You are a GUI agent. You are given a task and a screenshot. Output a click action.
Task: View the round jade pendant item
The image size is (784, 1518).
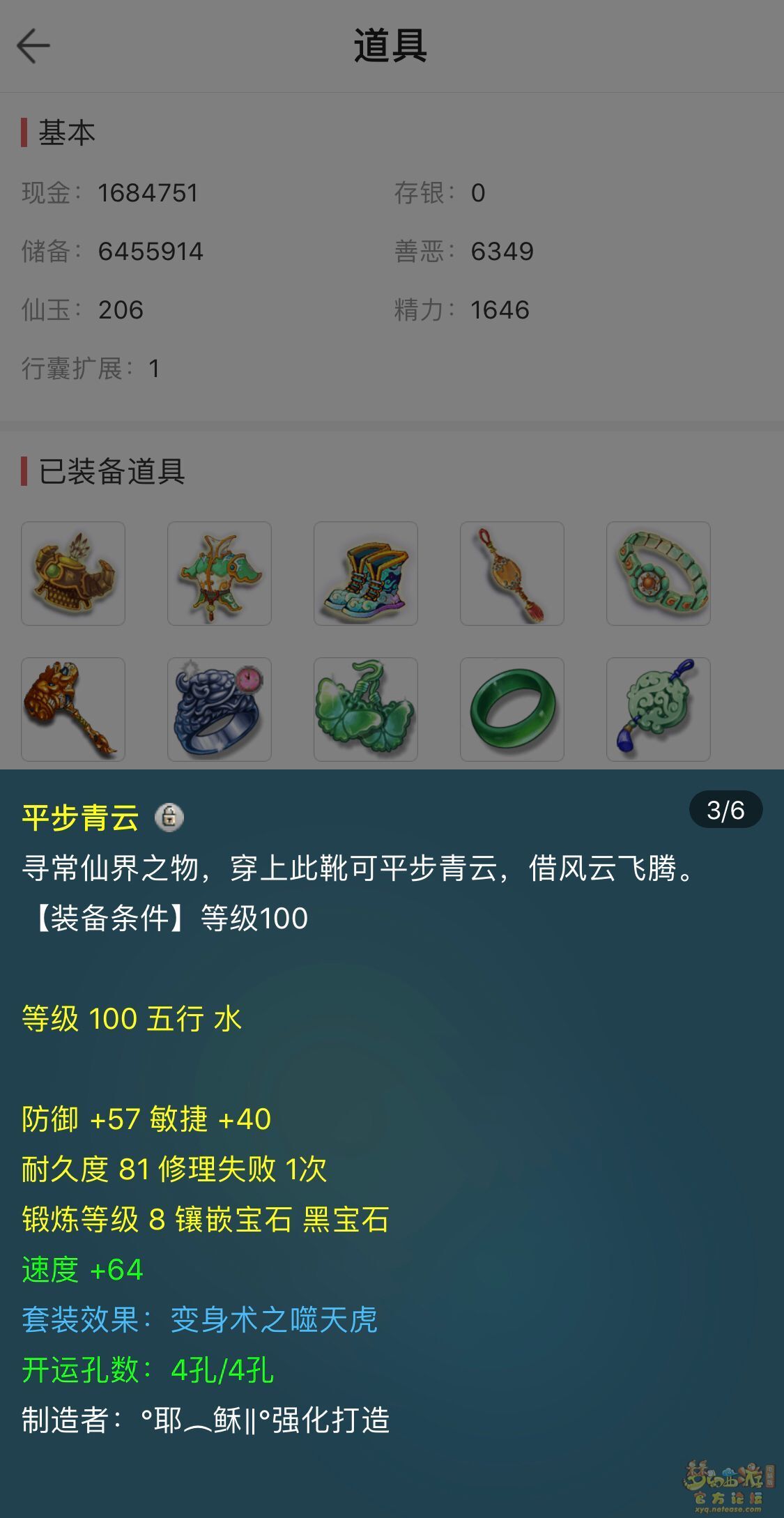coord(659,709)
